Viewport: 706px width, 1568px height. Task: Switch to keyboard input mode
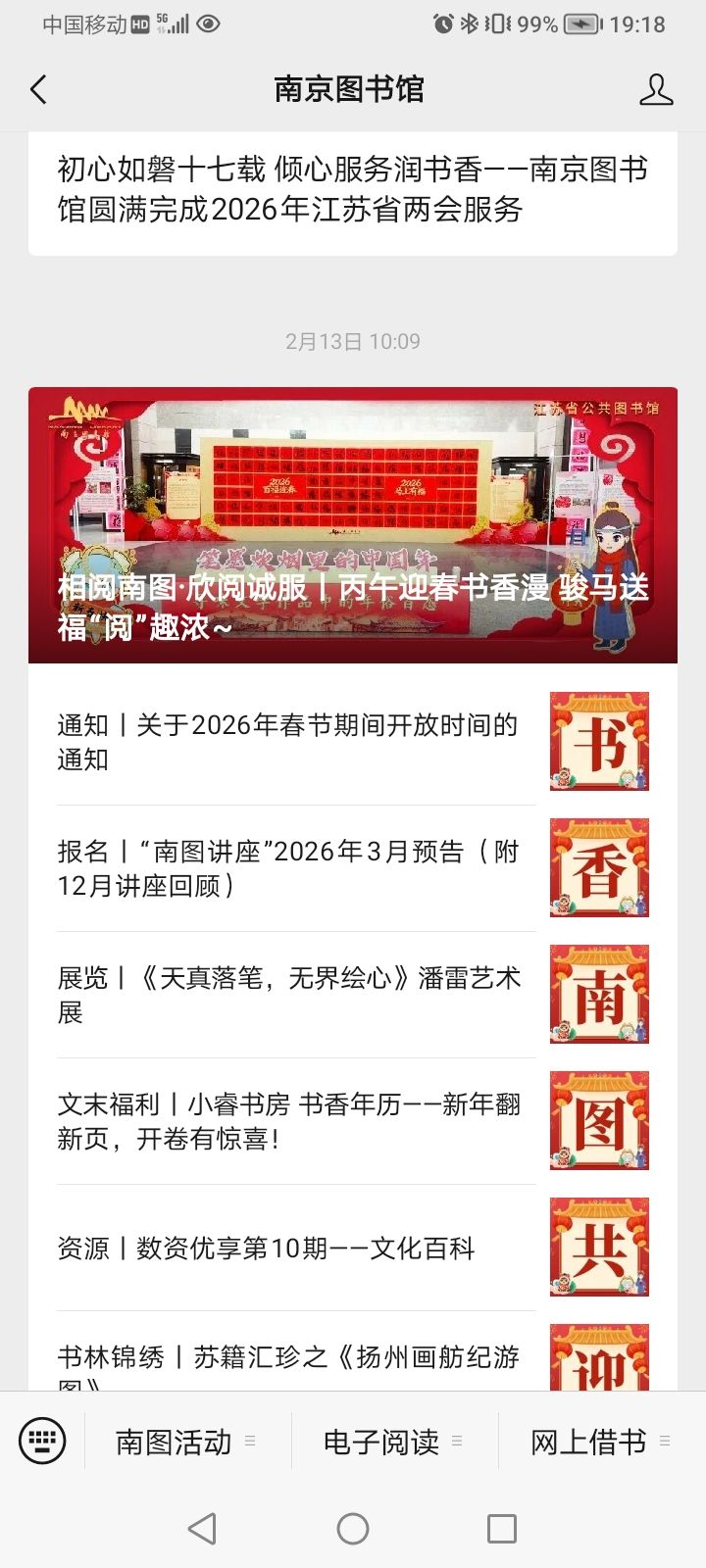click(x=42, y=1441)
